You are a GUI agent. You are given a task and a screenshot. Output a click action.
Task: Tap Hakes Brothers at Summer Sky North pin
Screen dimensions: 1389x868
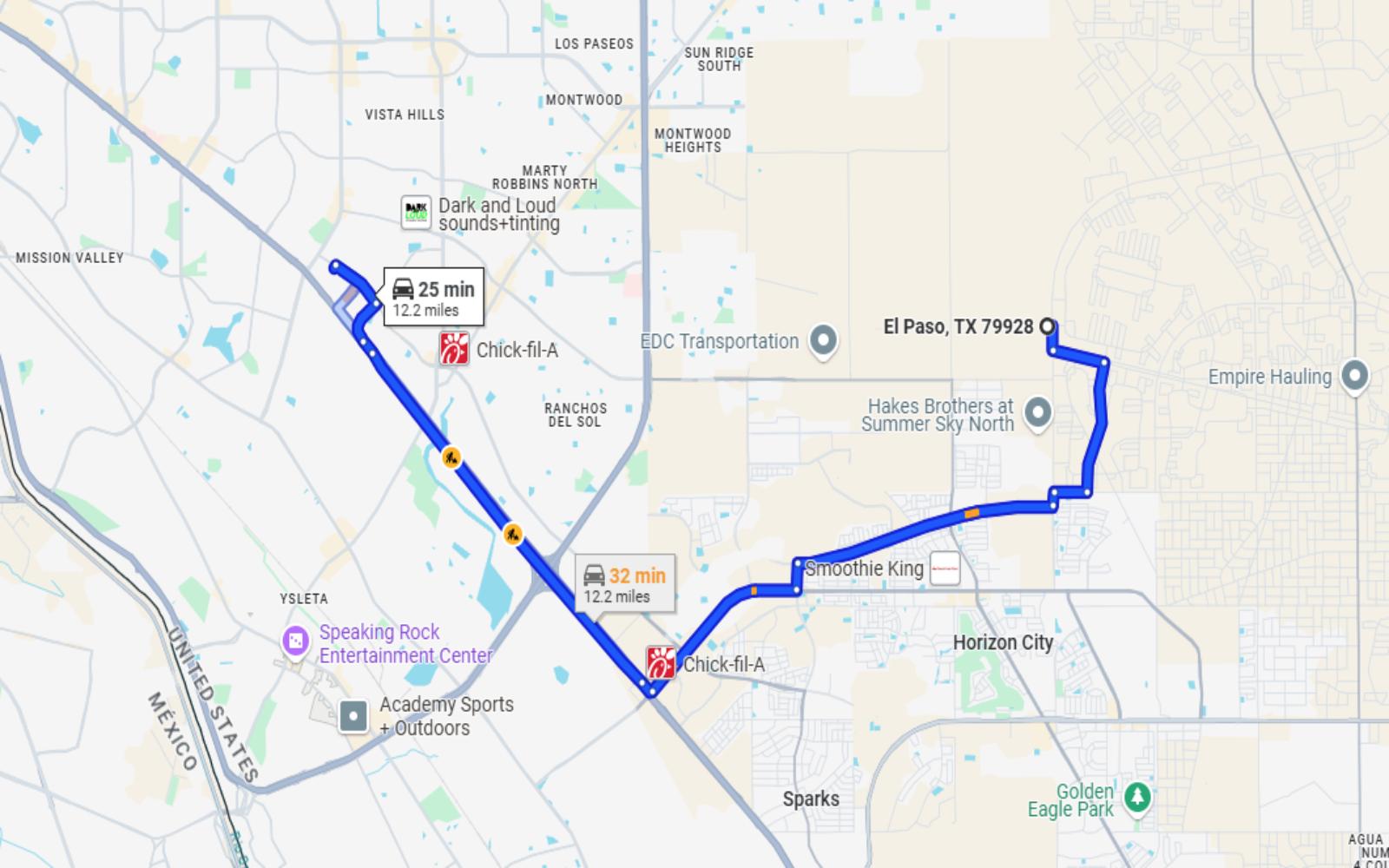coord(1037,412)
